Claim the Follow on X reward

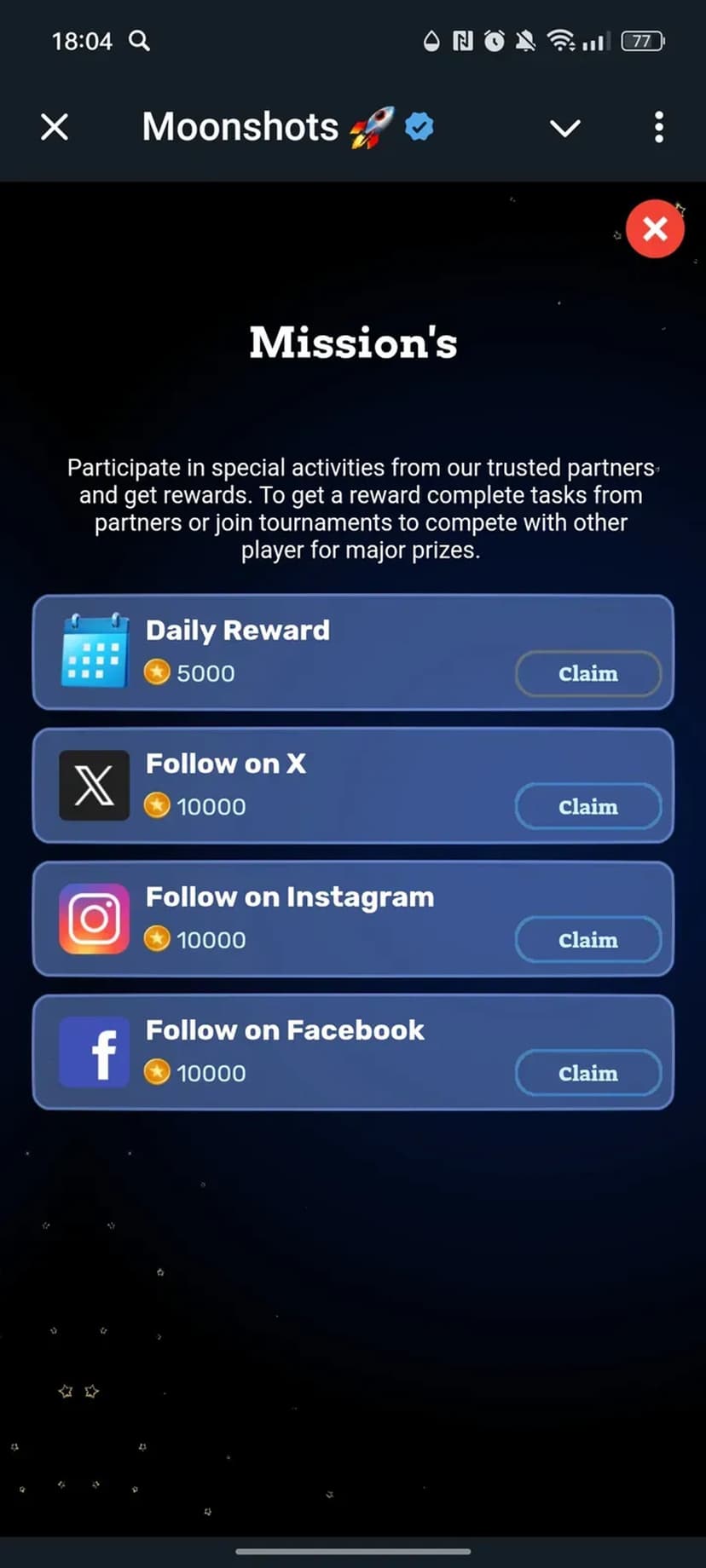coord(587,807)
